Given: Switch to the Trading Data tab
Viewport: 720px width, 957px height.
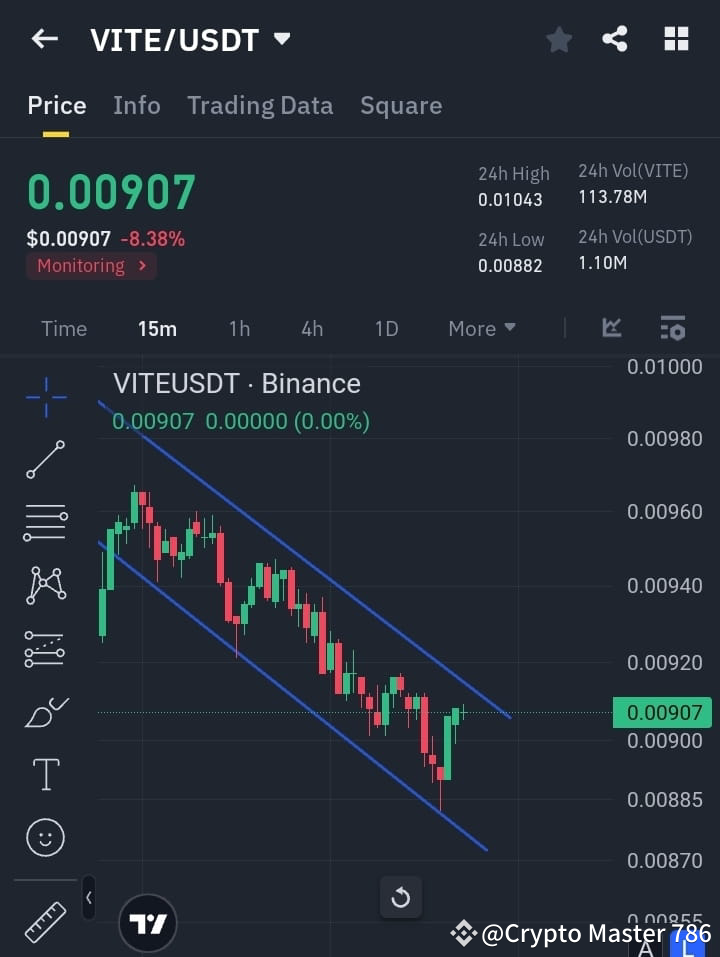Looking at the screenshot, I should 260,105.
